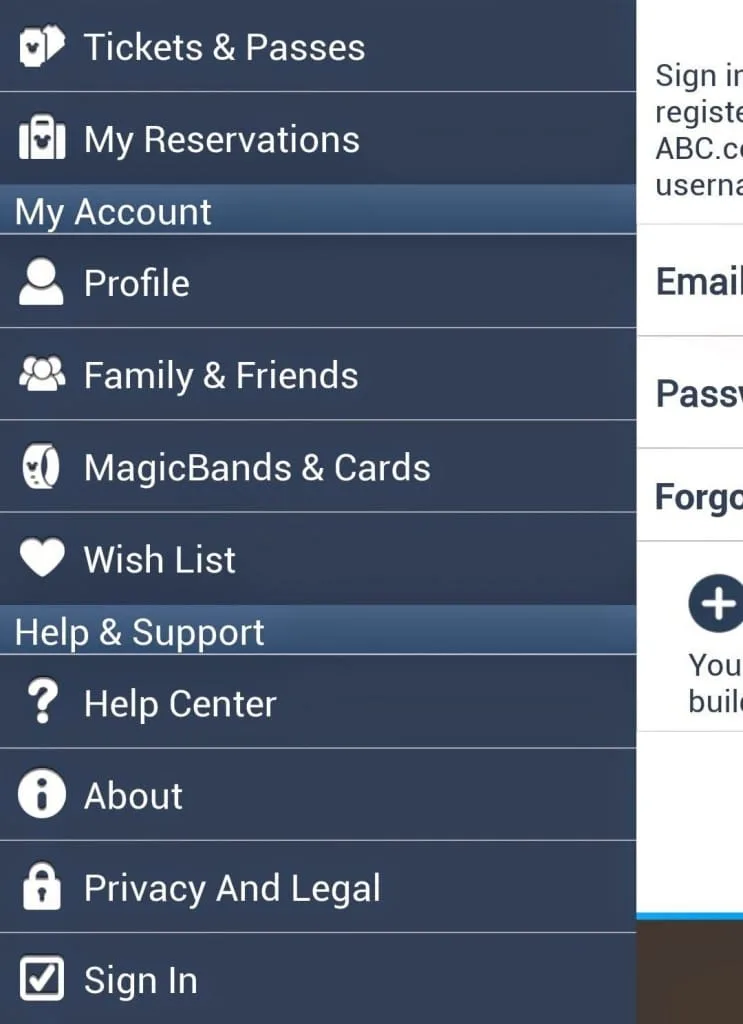Open the Help Center
The height and width of the screenshot is (1024, 743).
point(318,702)
